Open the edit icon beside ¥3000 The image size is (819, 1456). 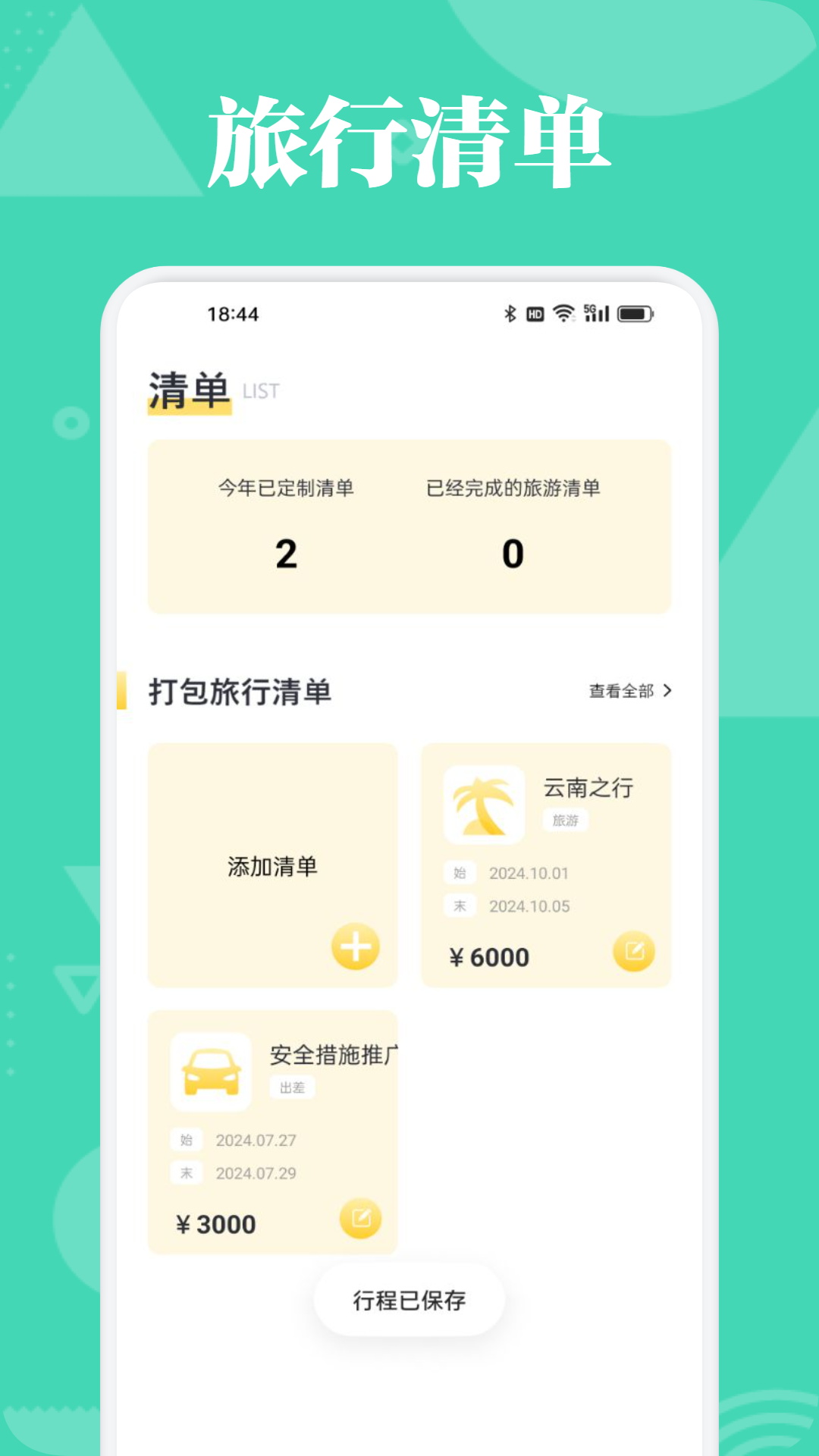(x=360, y=1216)
